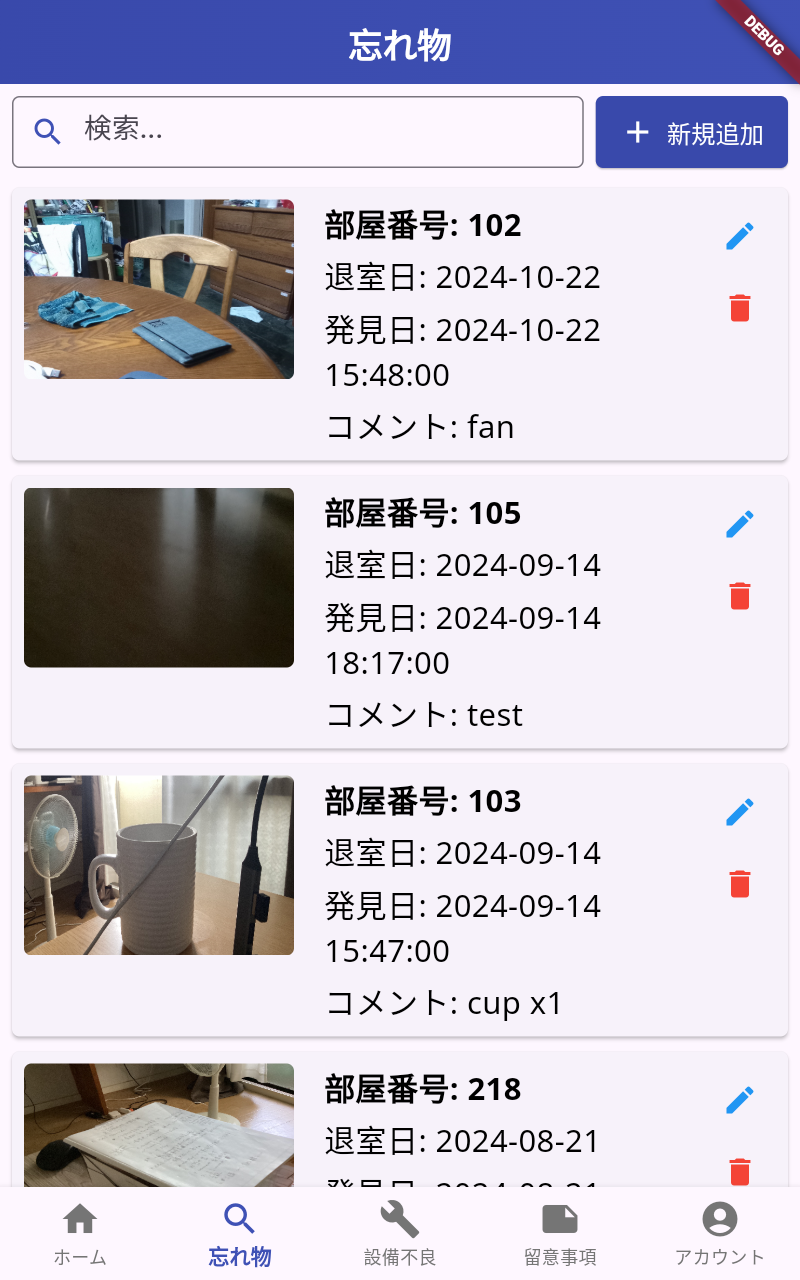Switch to the アカウント tab
Viewport: 800px width, 1280px height.
tap(719, 1234)
